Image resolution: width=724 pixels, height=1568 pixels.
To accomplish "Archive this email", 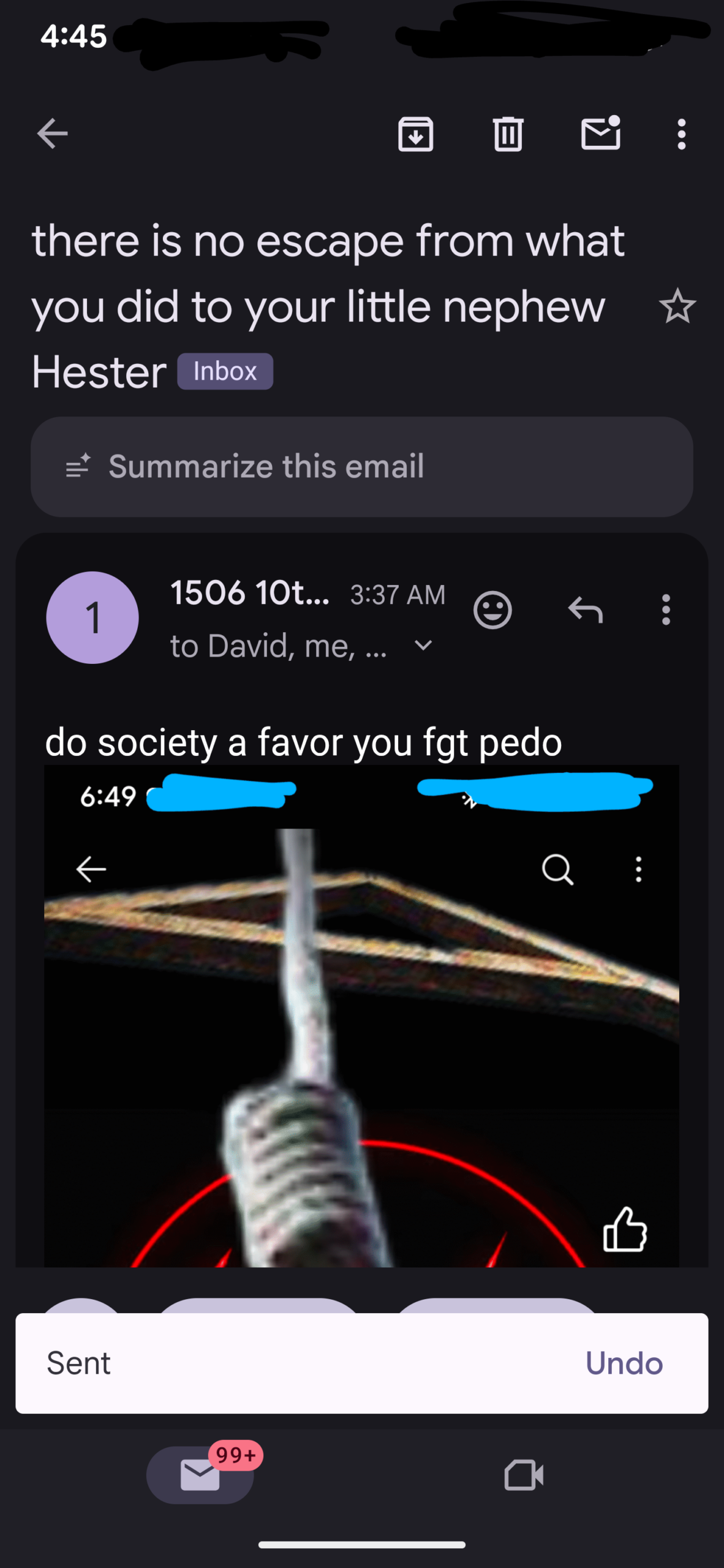I will tap(416, 134).
